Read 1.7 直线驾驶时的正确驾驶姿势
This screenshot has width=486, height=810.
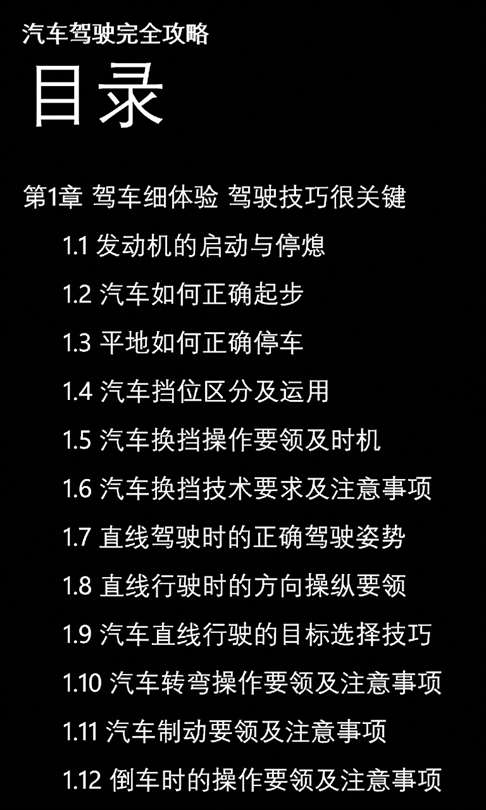pyautogui.click(x=234, y=538)
